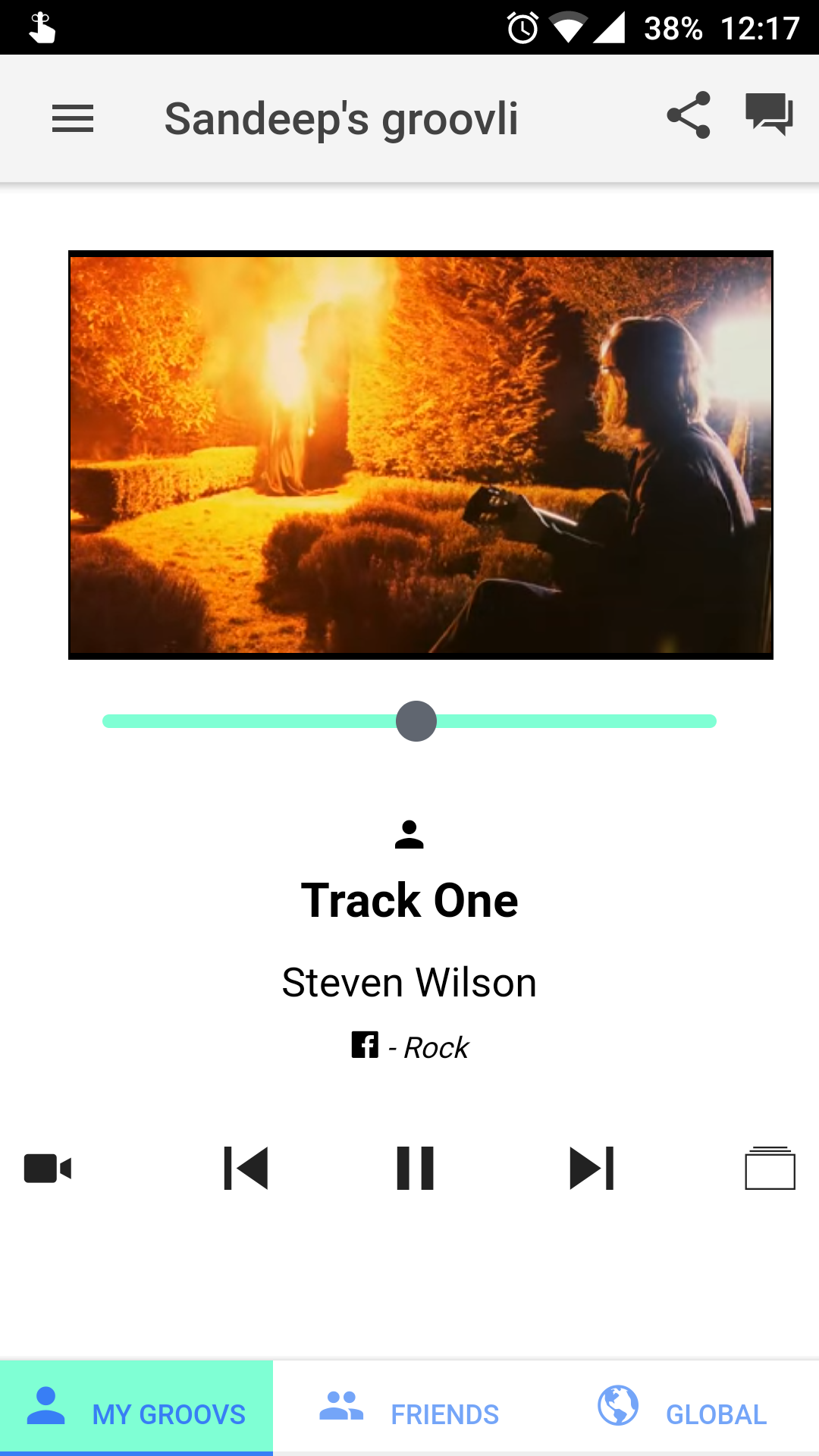Pause the current track
The width and height of the screenshot is (819, 1456).
pos(416,1168)
